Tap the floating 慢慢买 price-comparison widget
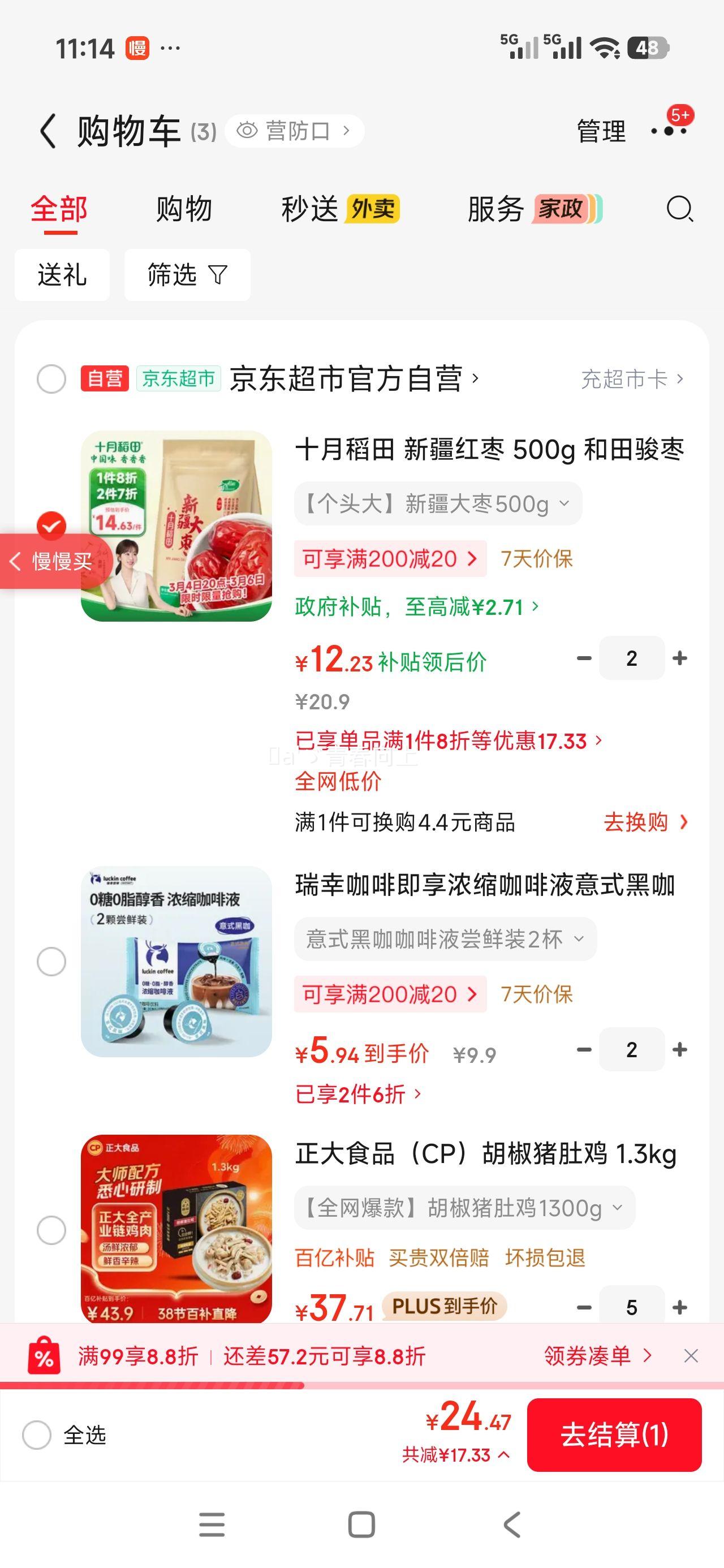This screenshot has height=1568, width=724. (55, 563)
